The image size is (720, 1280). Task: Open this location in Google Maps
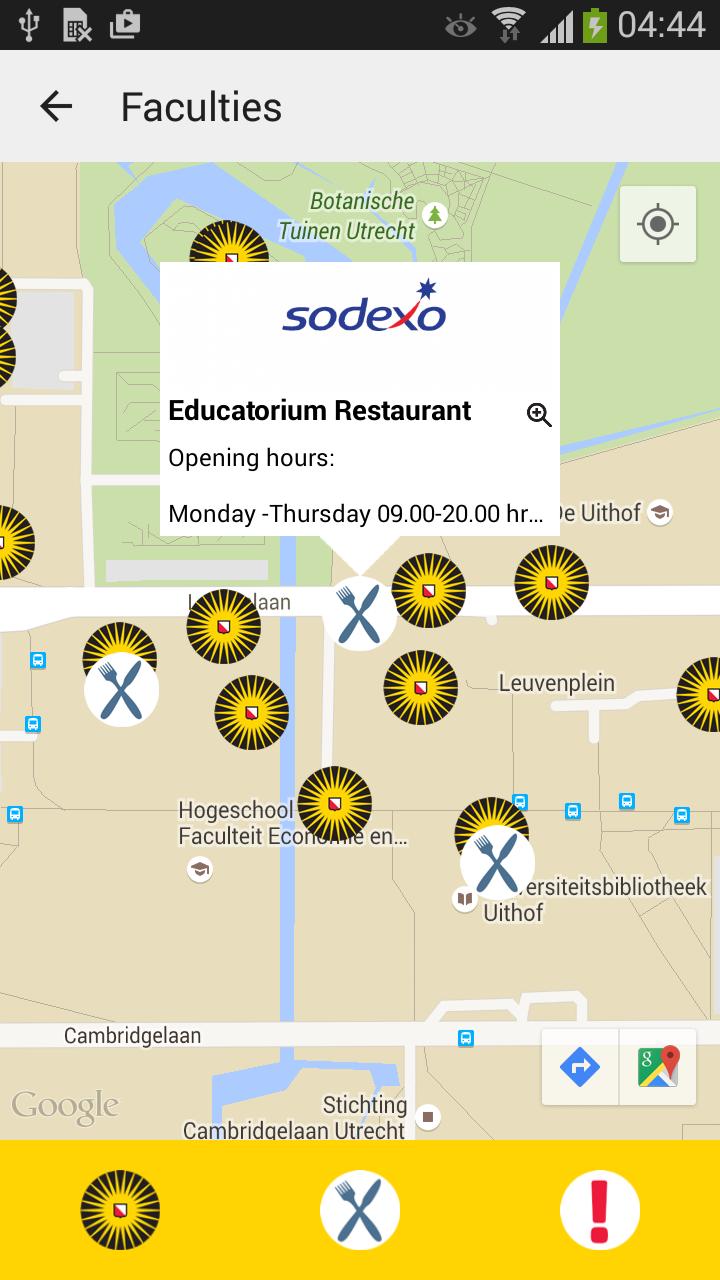(x=658, y=1067)
